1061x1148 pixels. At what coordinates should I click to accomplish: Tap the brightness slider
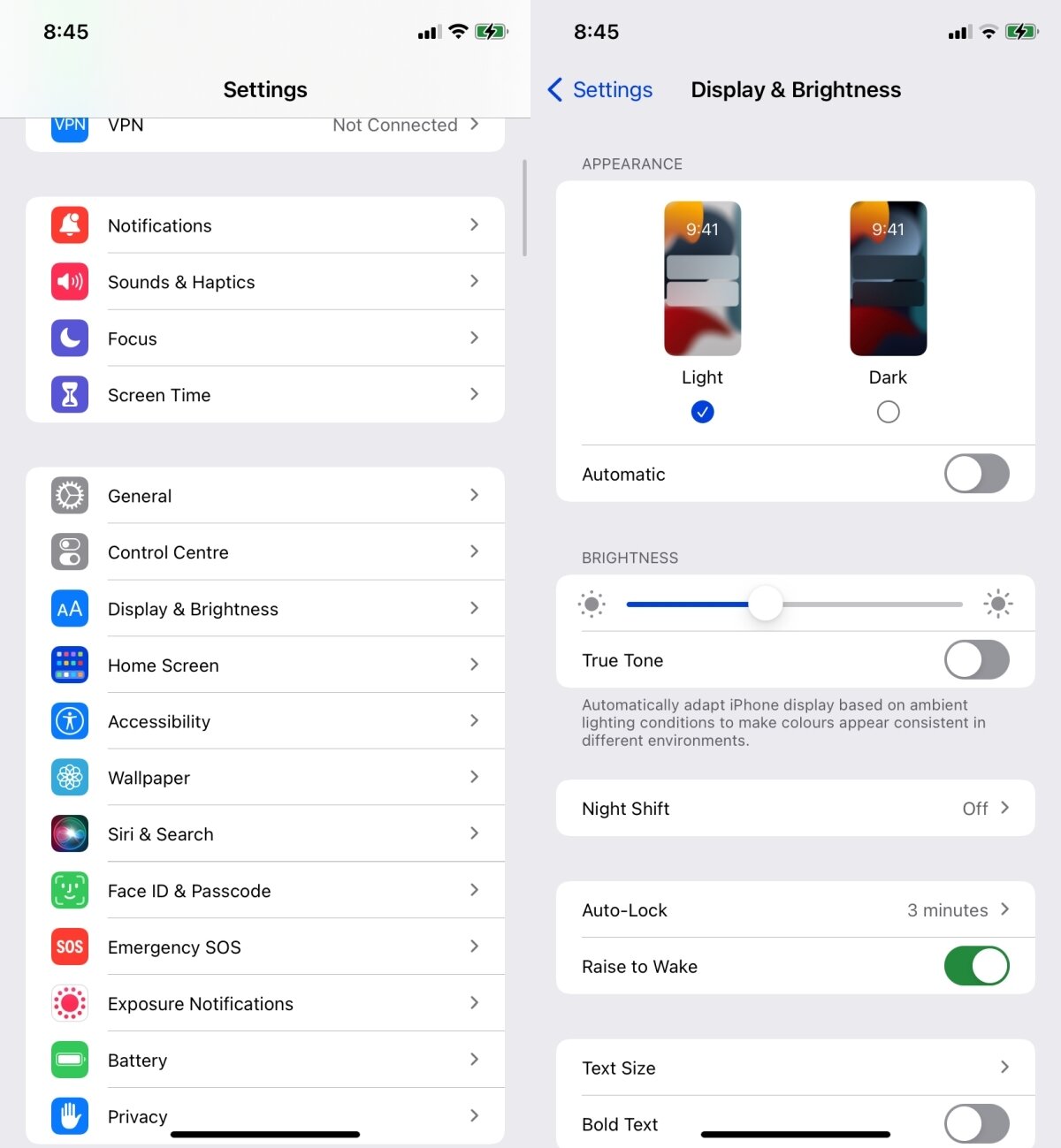tap(794, 604)
